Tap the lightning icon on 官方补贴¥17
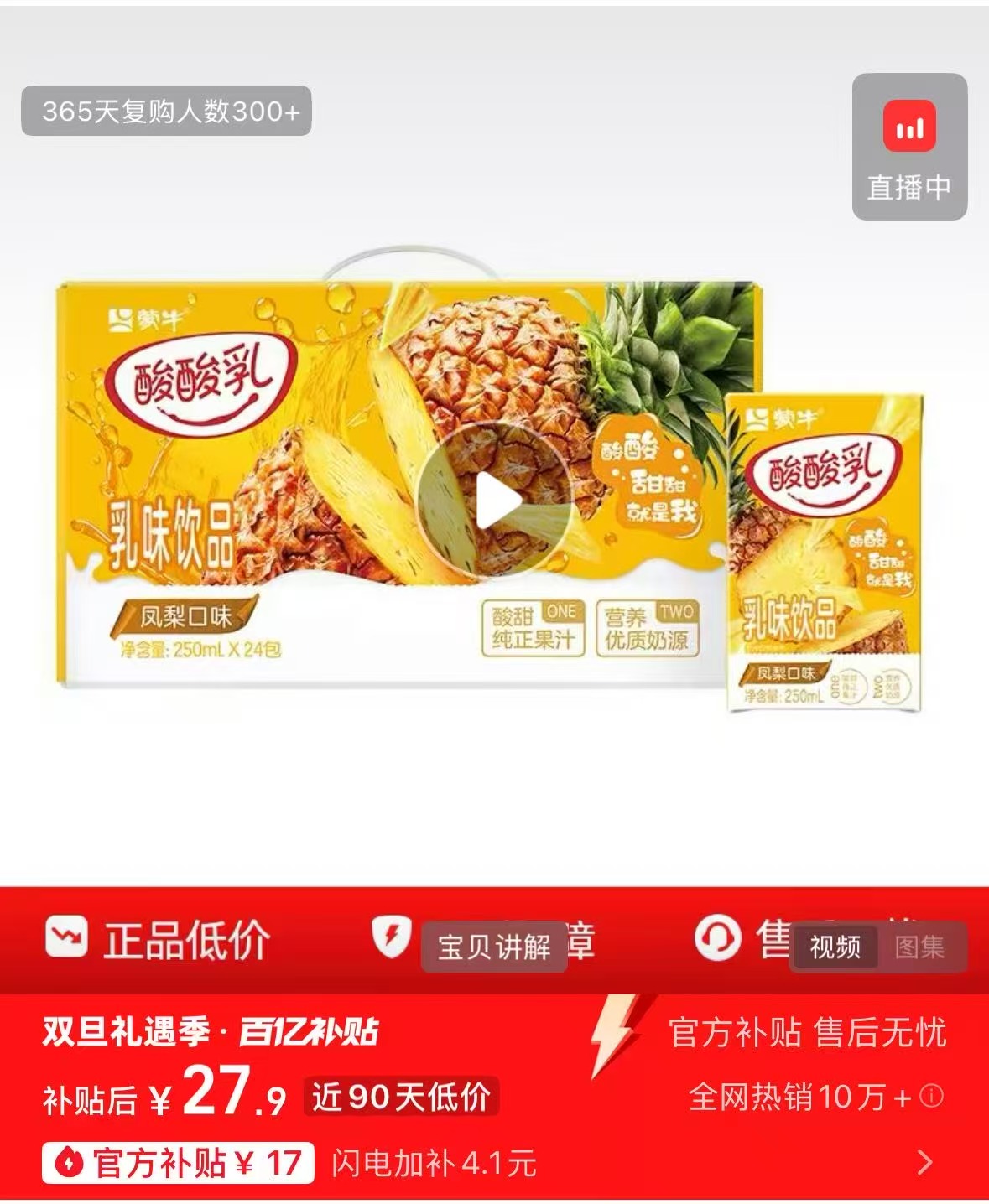The image size is (989, 1204). coord(69,1165)
